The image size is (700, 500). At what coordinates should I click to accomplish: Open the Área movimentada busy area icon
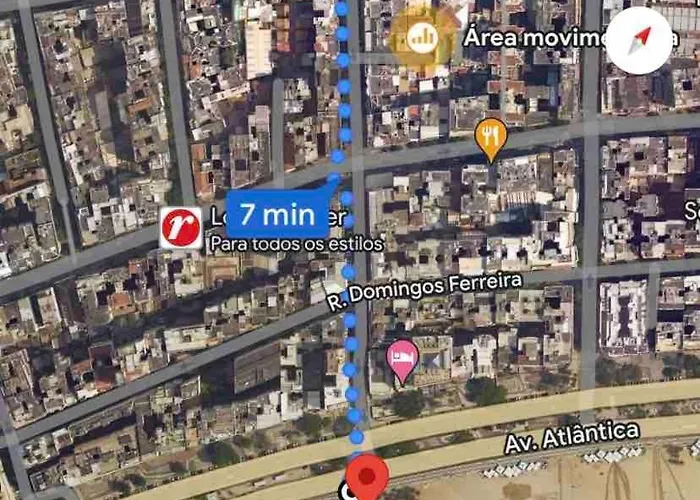click(420, 38)
